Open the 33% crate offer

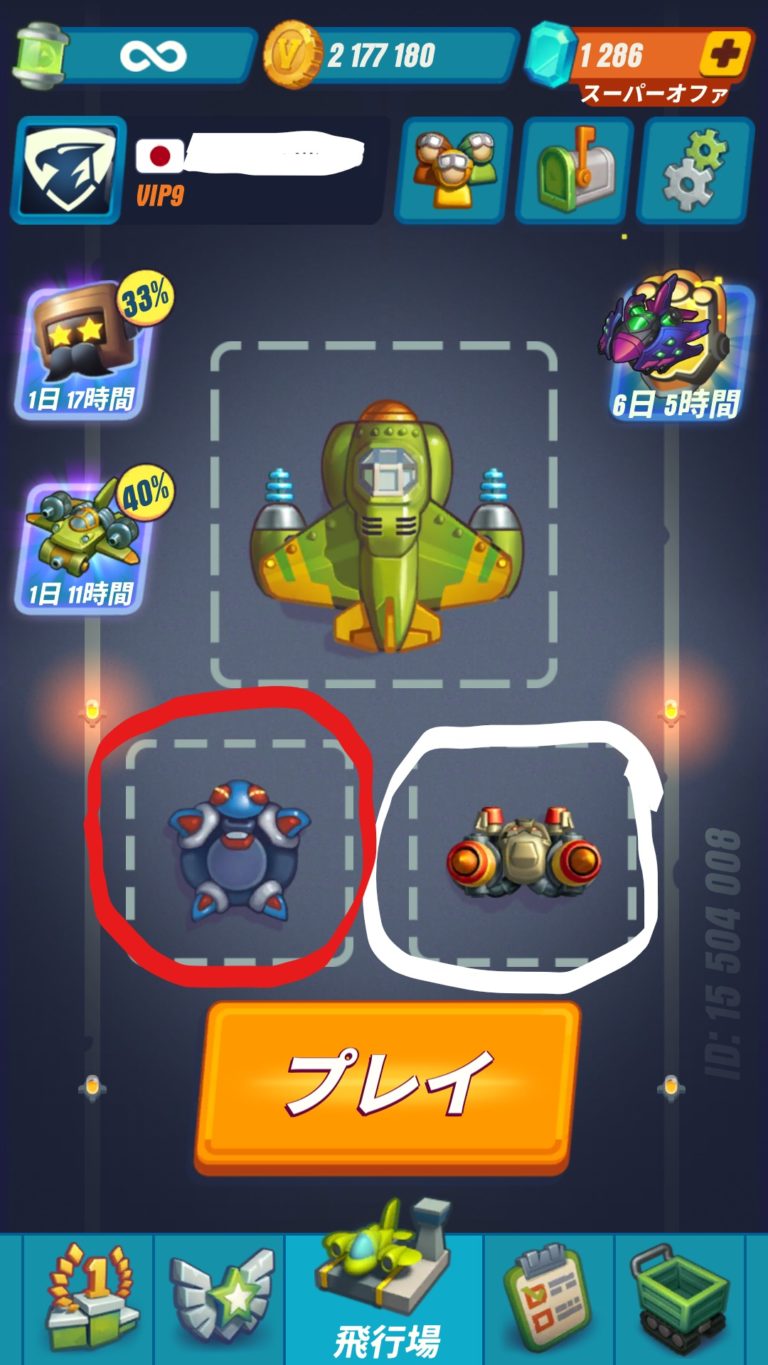[x=82, y=350]
